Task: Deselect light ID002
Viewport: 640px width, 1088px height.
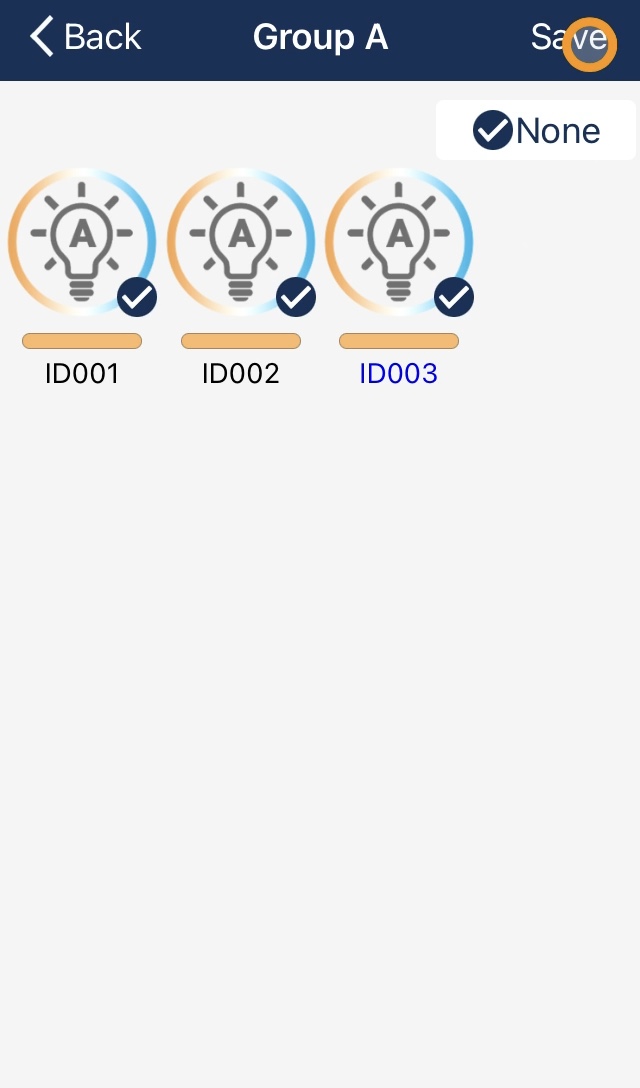Action: coord(241,242)
